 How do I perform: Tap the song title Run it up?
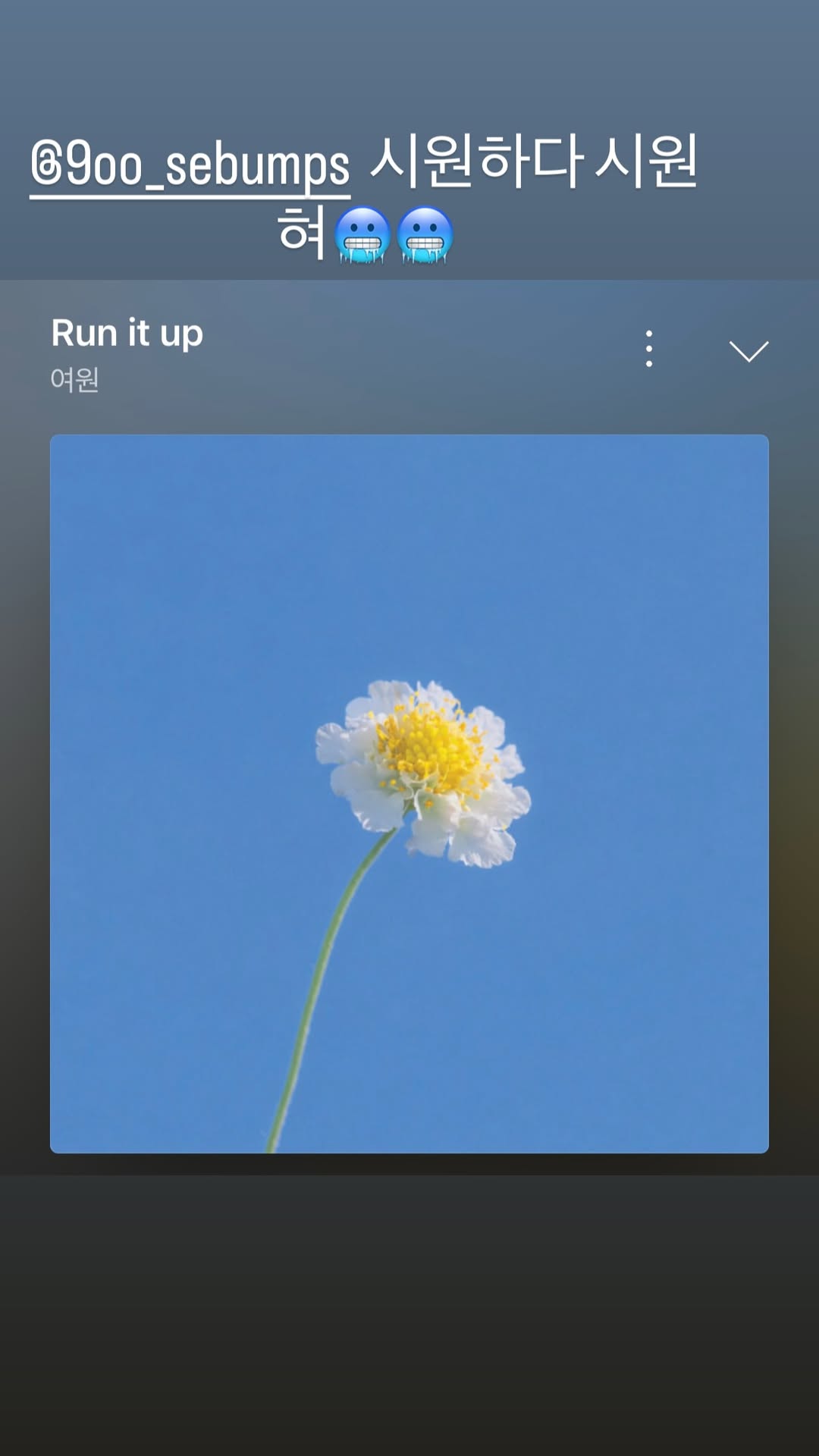pyautogui.click(x=125, y=332)
